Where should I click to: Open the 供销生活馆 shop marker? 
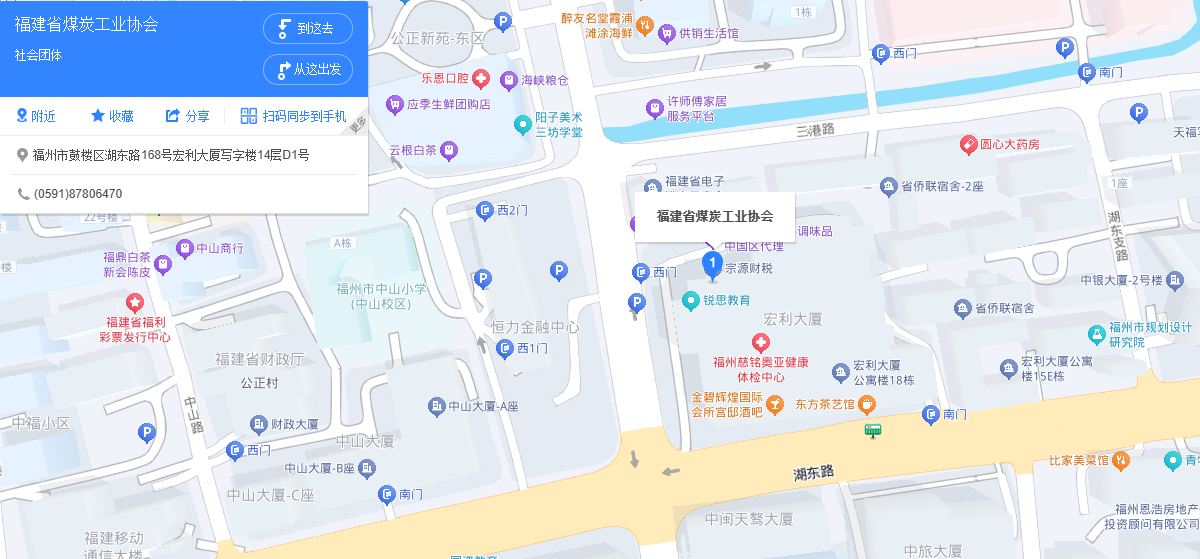click(666, 33)
